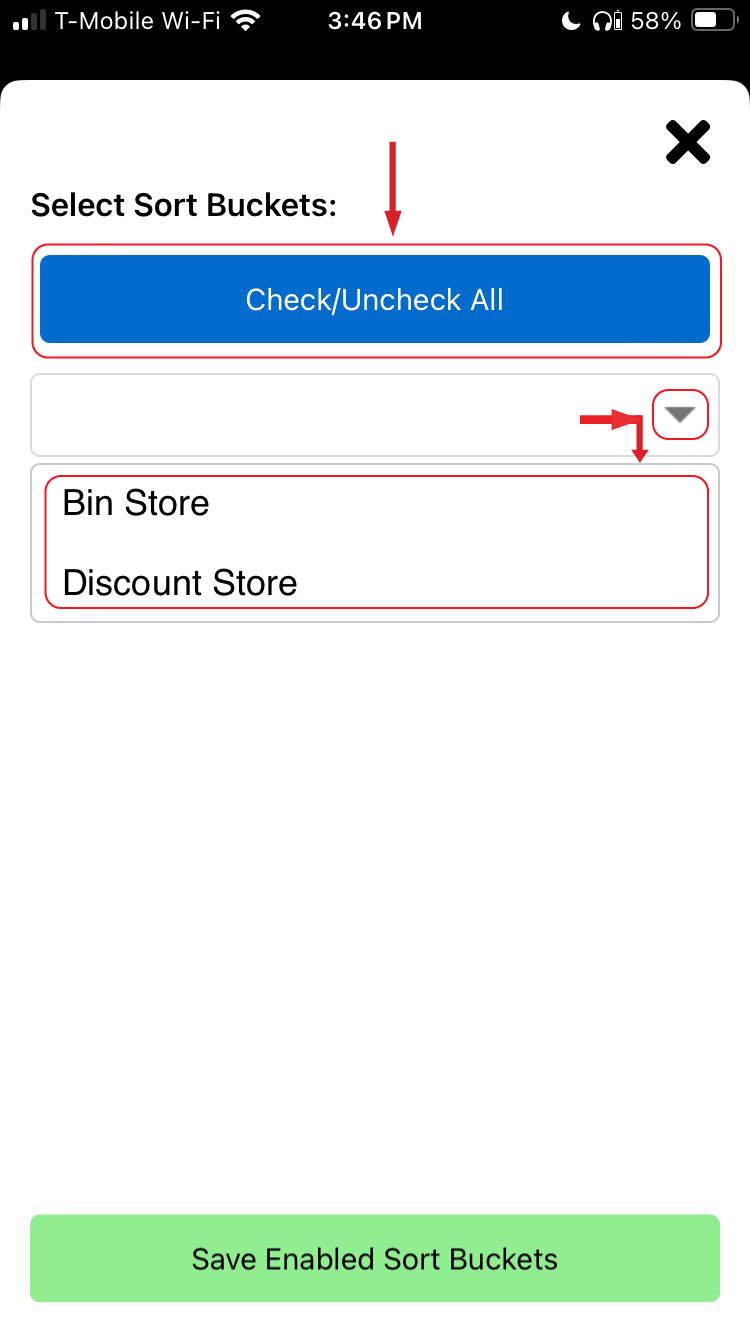The height and width of the screenshot is (1334, 750).
Task: Close the Select Sort Buckets dialog
Action: [x=688, y=142]
